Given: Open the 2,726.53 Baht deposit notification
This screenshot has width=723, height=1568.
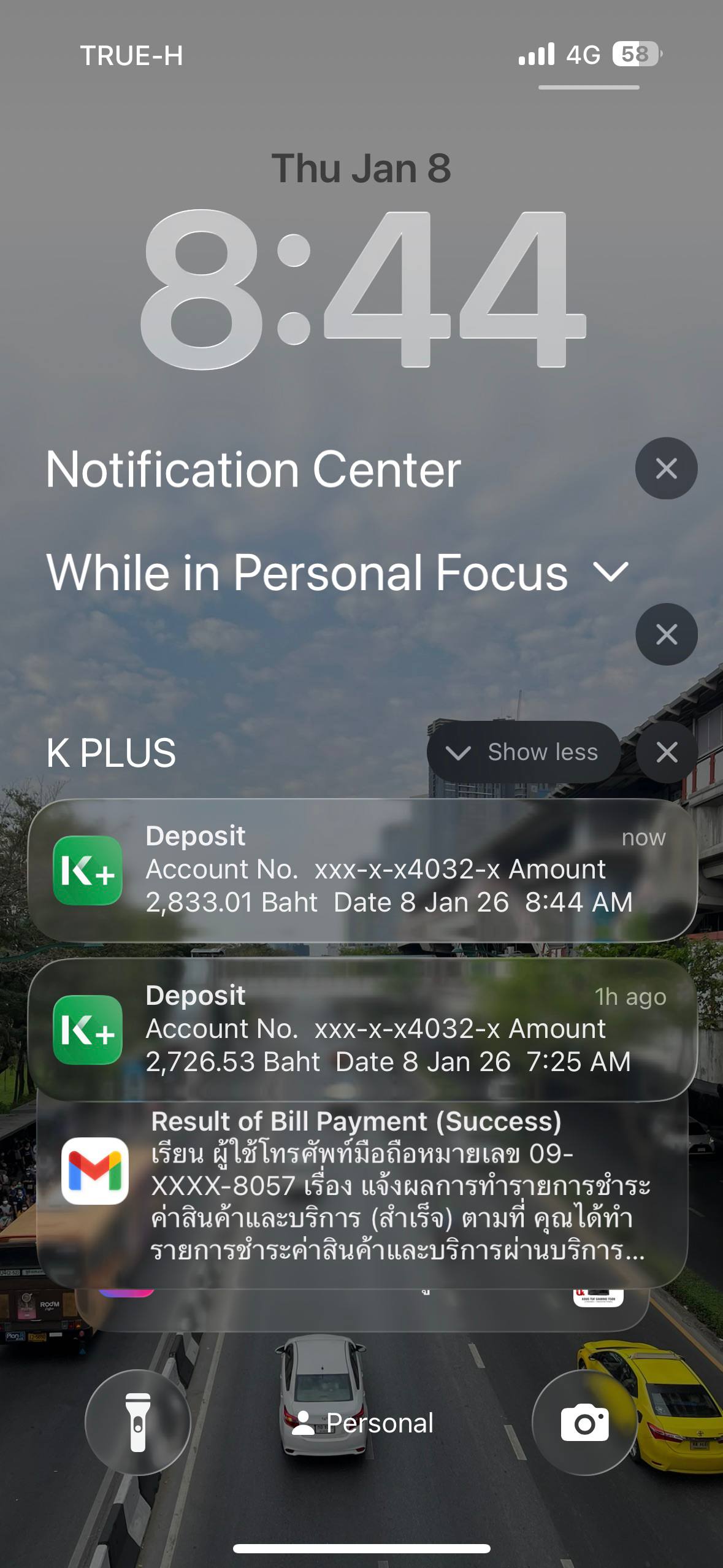Looking at the screenshot, I should (362, 1029).
